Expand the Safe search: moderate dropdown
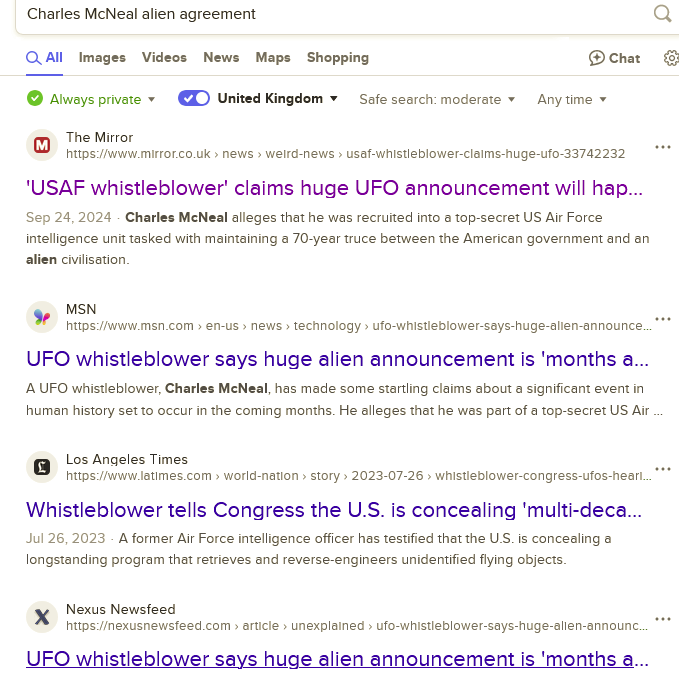The height and width of the screenshot is (682, 679). click(437, 99)
